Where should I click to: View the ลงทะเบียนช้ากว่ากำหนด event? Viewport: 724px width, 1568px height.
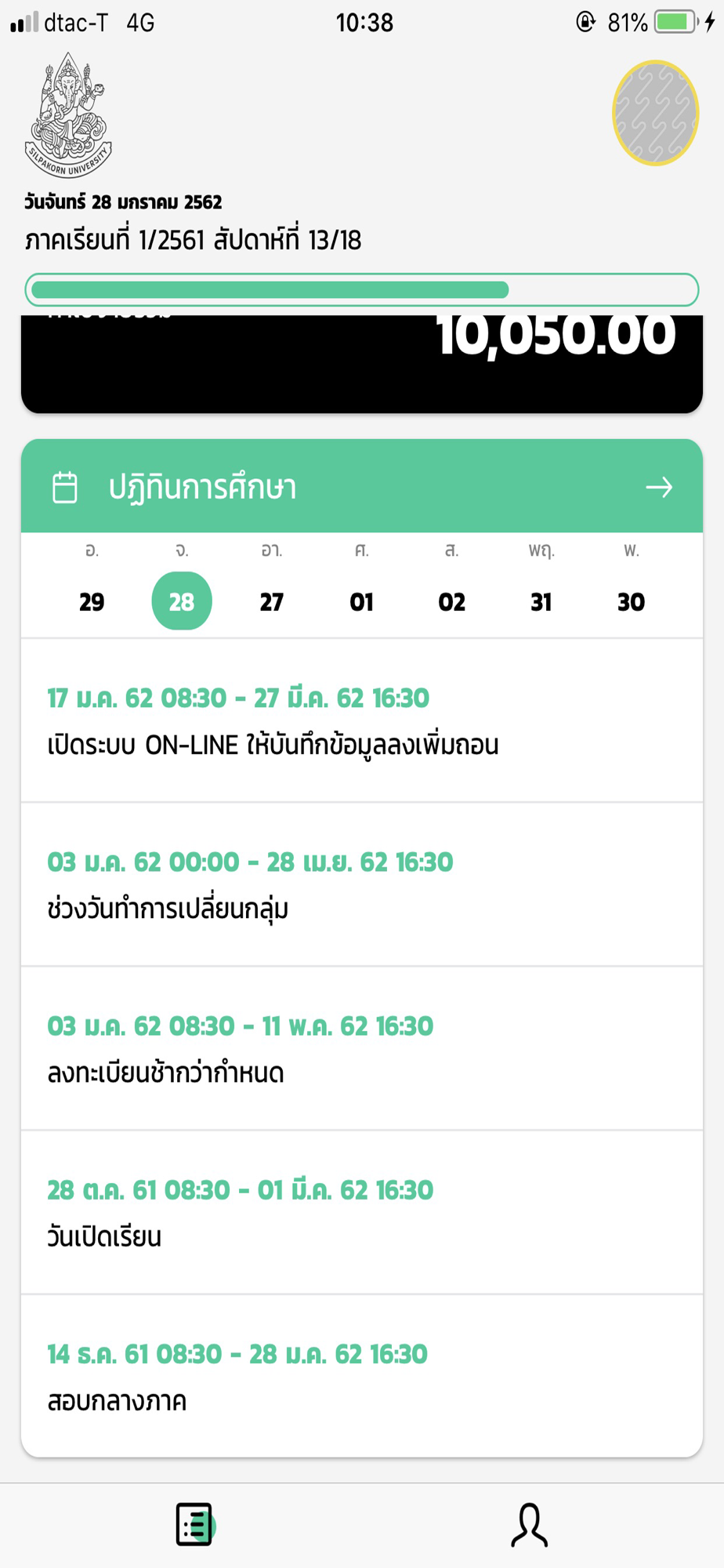coord(361,1049)
